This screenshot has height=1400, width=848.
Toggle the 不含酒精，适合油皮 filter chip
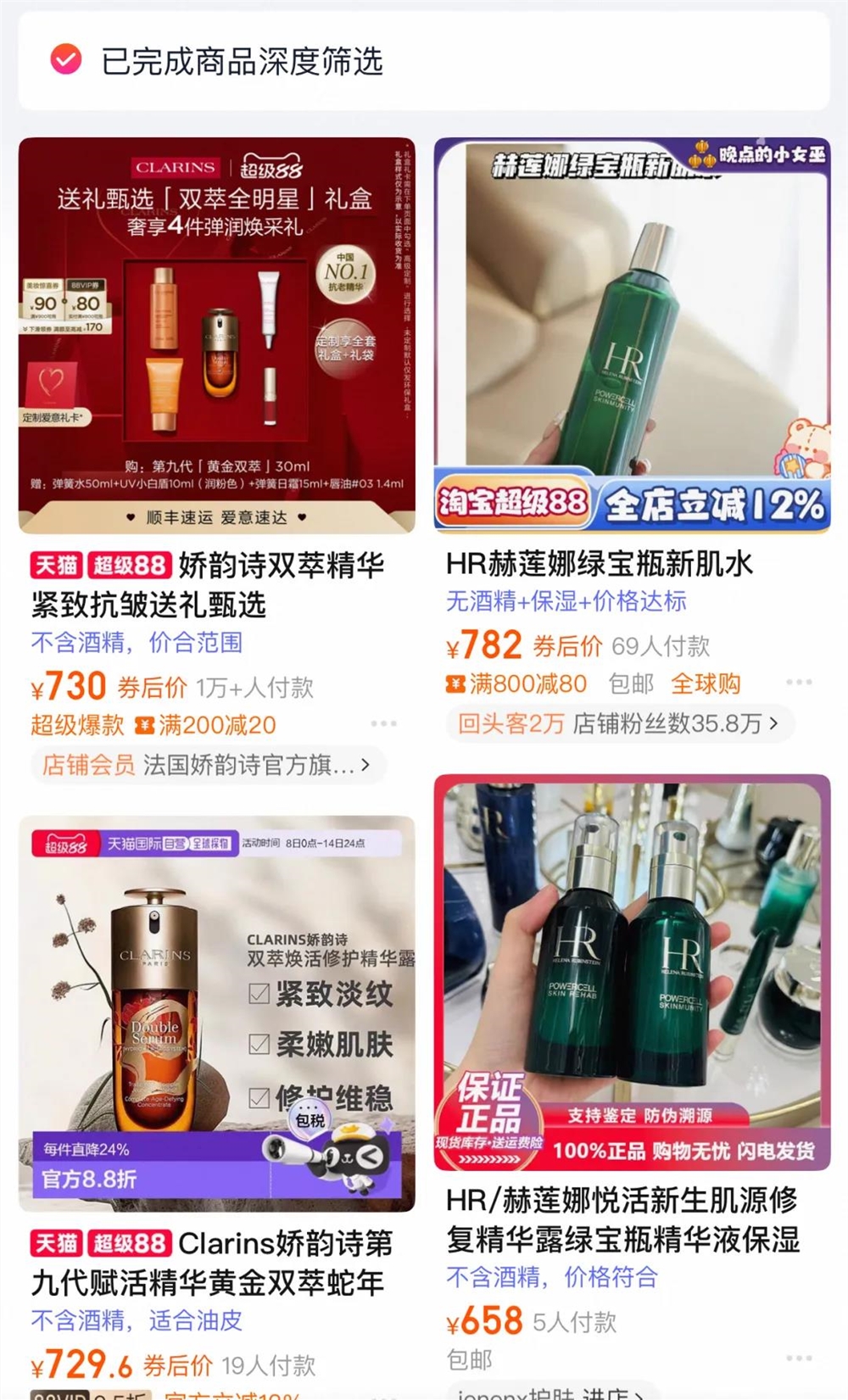[136, 1320]
